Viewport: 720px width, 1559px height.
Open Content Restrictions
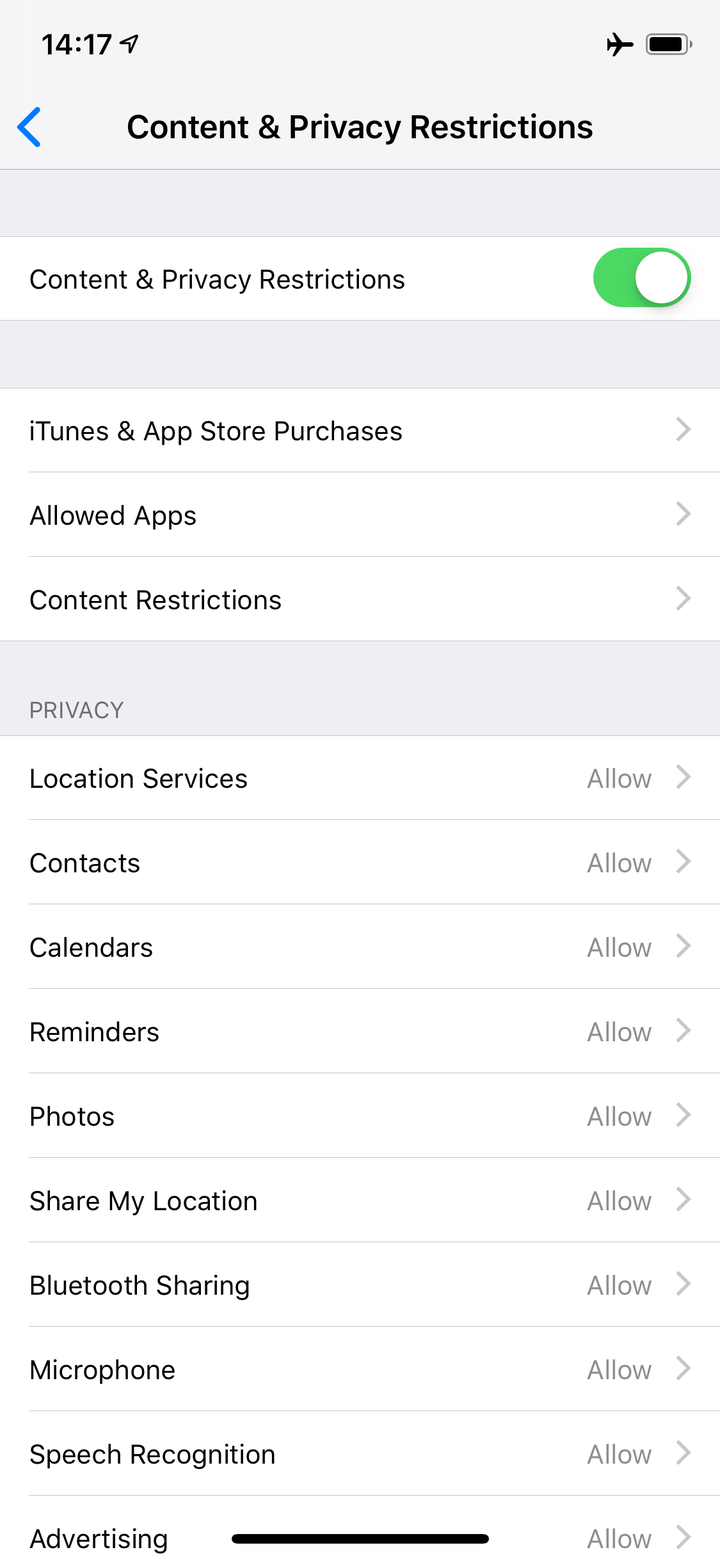[360, 600]
